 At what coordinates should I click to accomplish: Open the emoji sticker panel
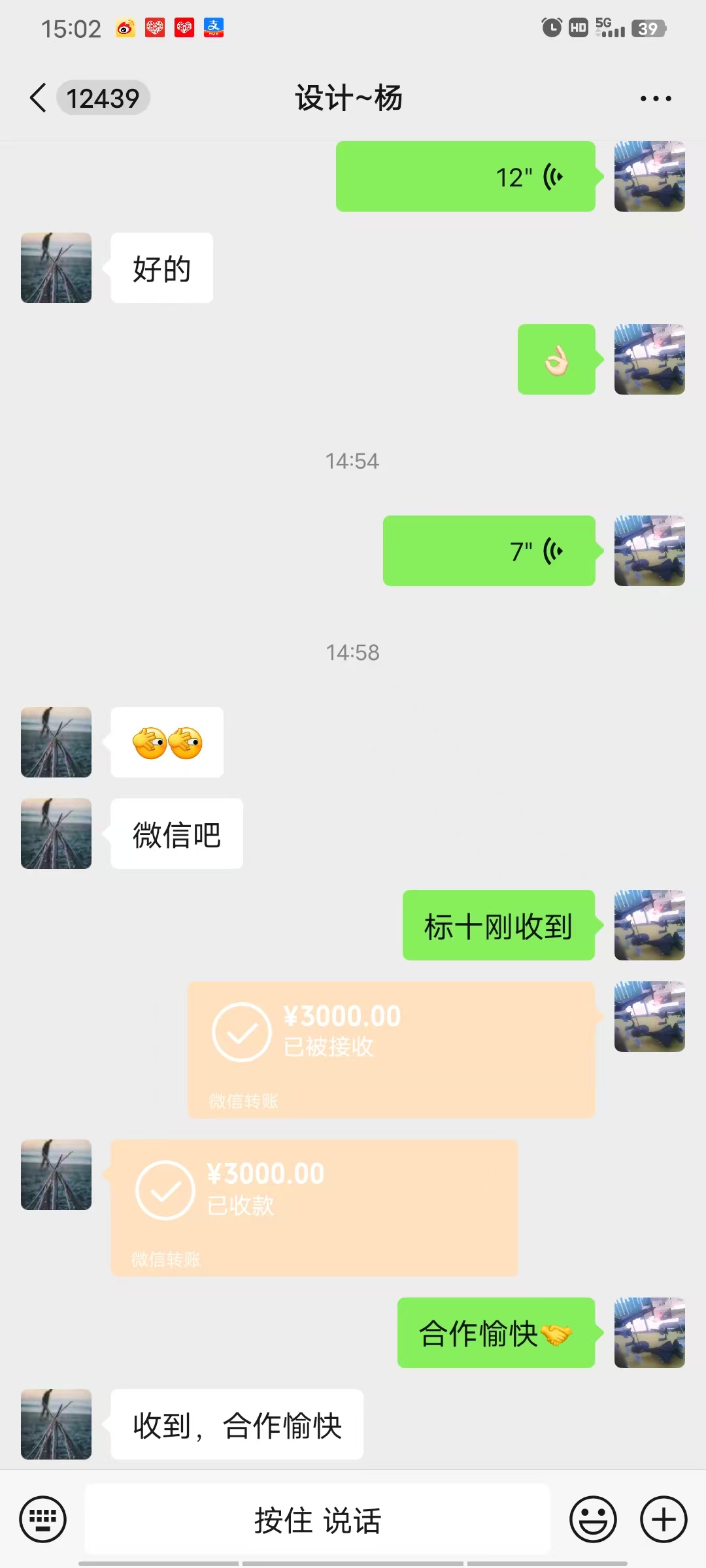pyautogui.click(x=594, y=1519)
